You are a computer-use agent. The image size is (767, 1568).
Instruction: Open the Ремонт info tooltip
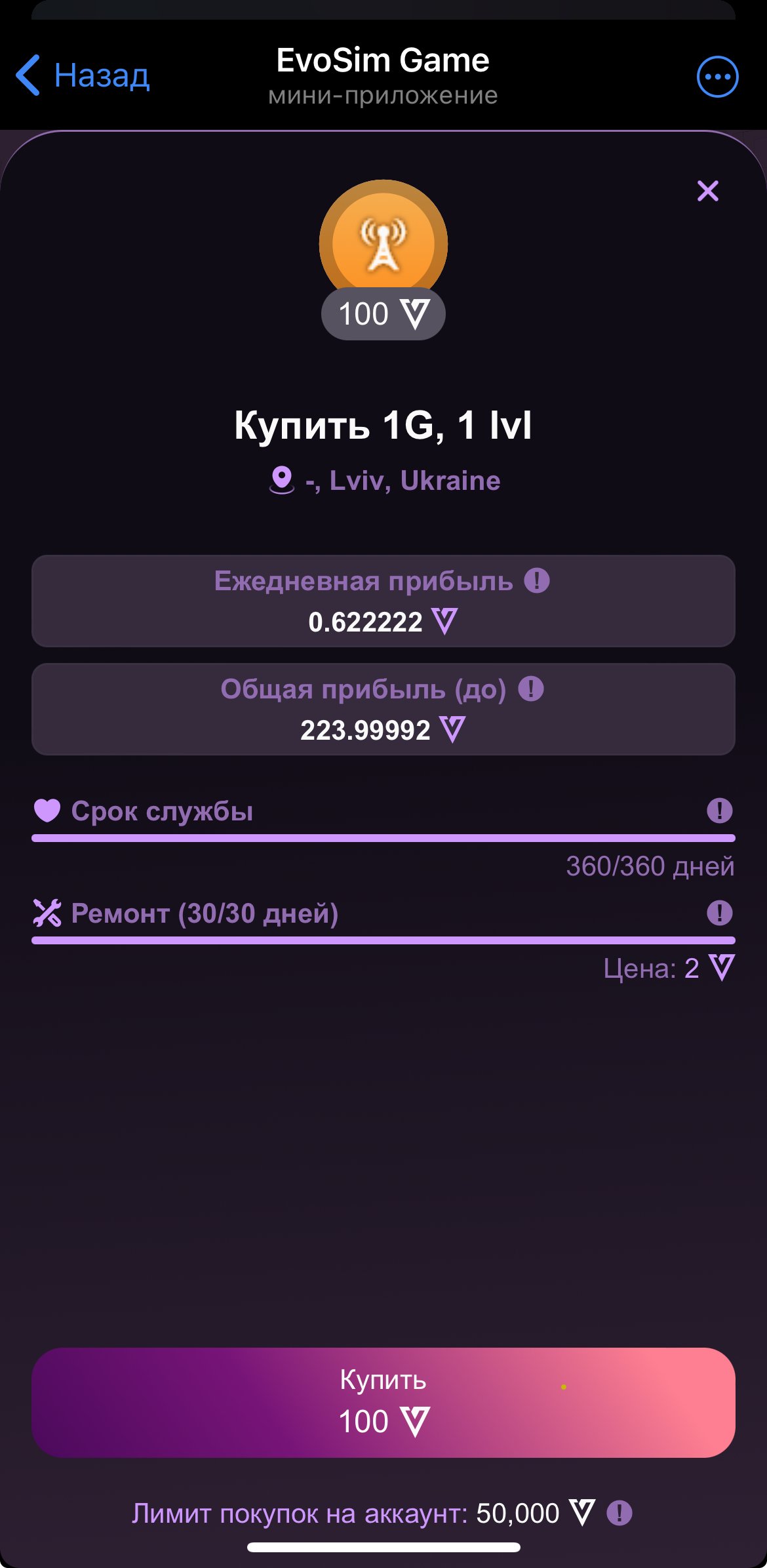tap(719, 913)
